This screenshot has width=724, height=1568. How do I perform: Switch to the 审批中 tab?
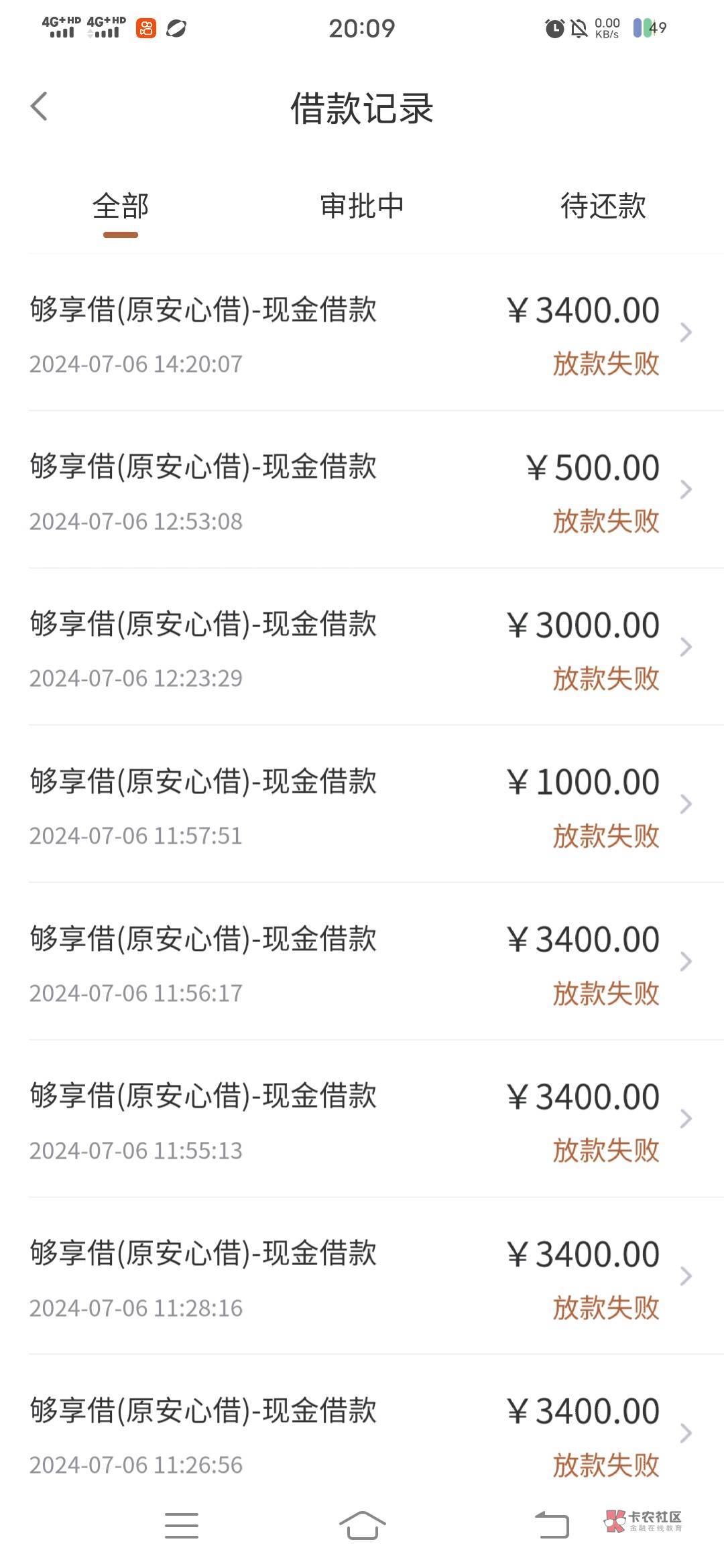pyautogui.click(x=362, y=206)
